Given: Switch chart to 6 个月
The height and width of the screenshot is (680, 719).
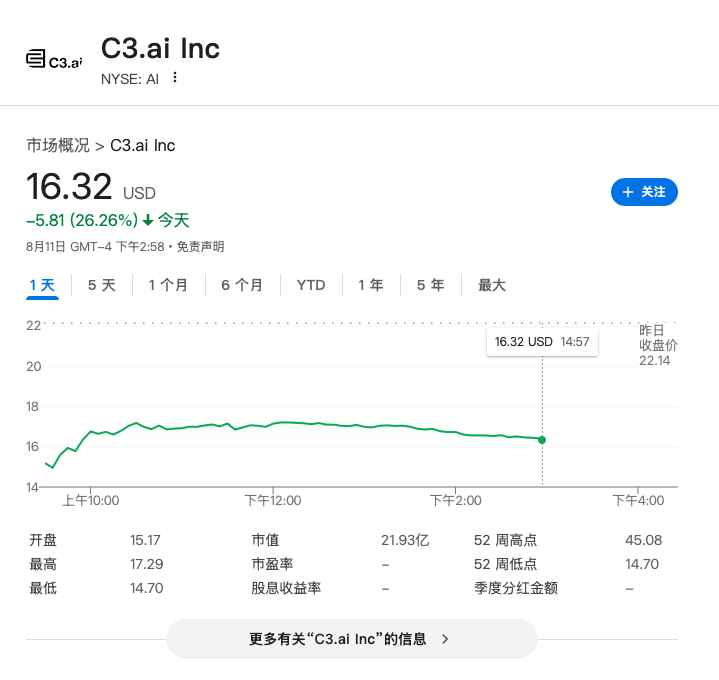Looking at the screenshot, I should (x=242, y=285).
